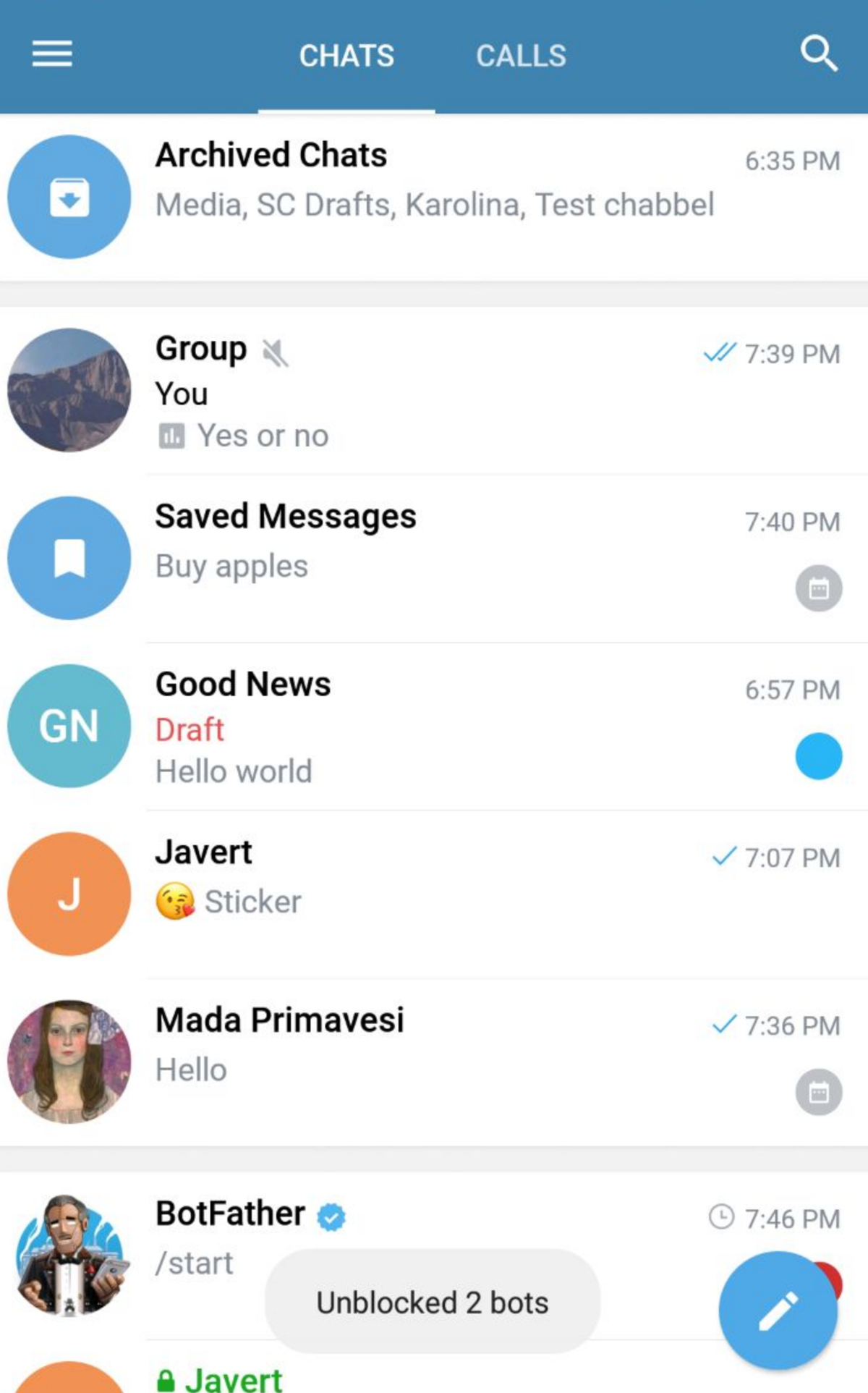Screen dimensions: 868x1393
Task: Open the Javert chat with the sticker
Action: pyautogui.click(x=434, y=894)
